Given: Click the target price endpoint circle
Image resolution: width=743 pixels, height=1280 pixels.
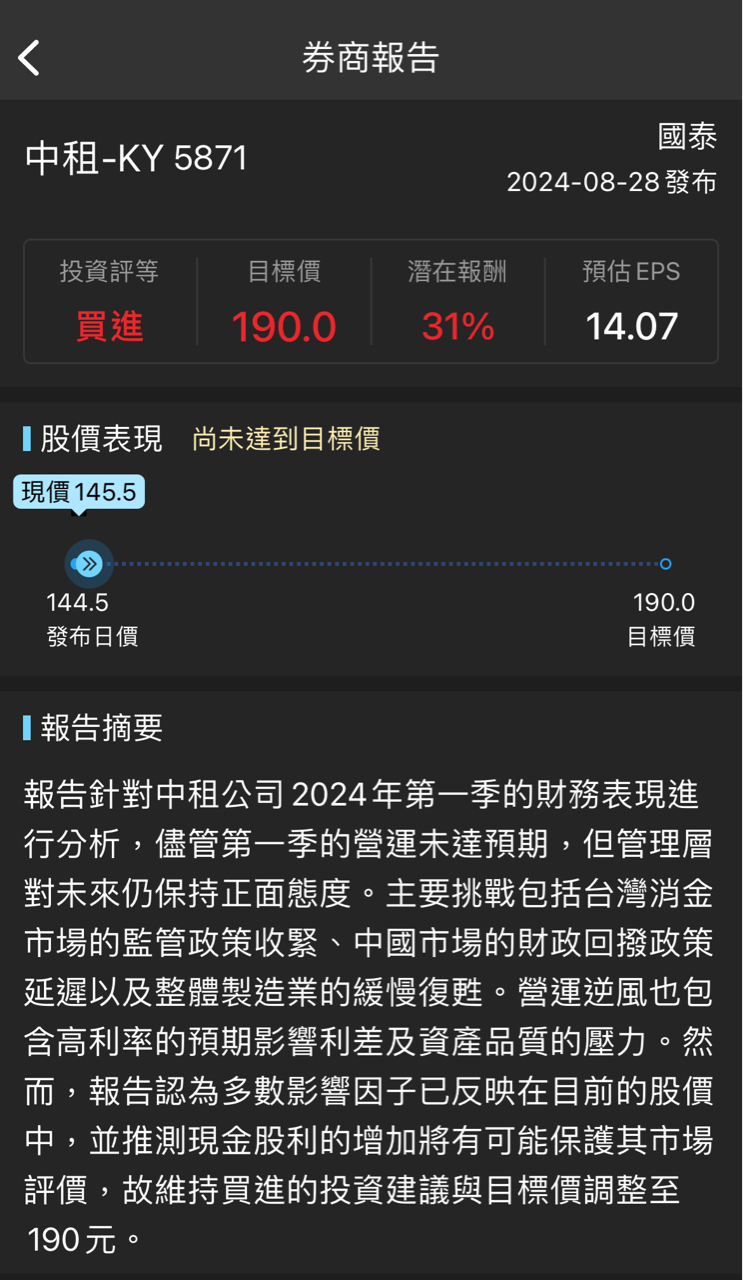Looking at the screenshot, I should (666, 563).
